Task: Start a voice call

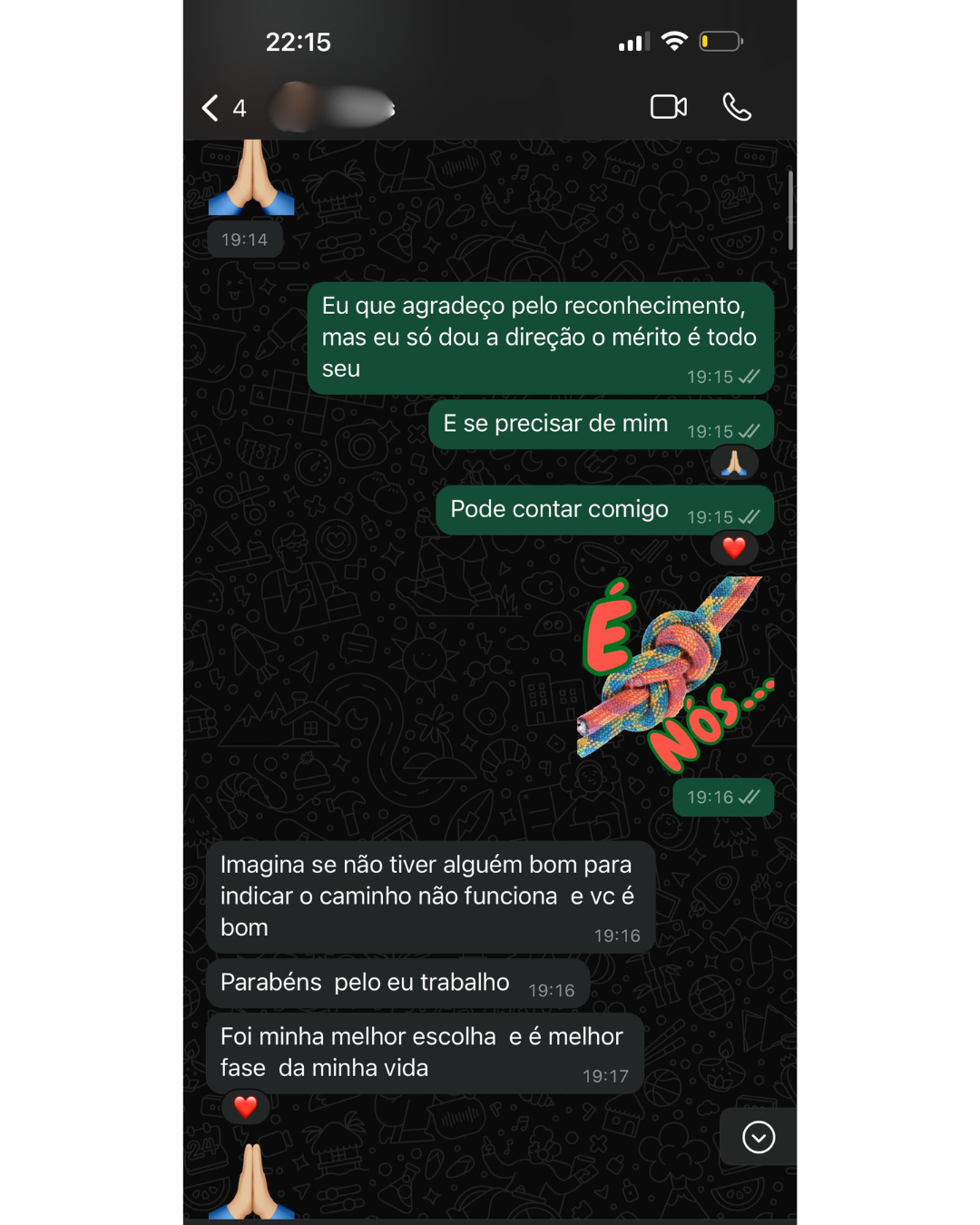Action: point(737,107)
